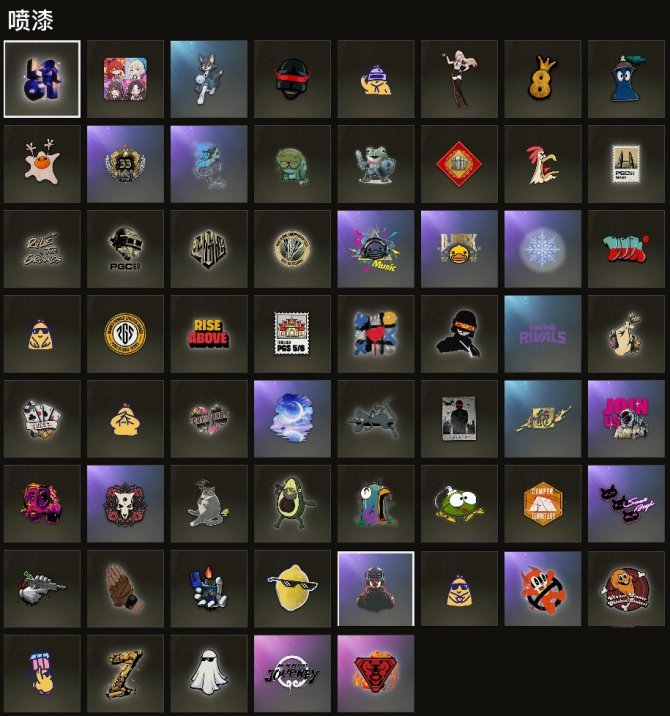Screen dimensions: 670x716
Task: Choose the colorful Music helmet spray
Action: tap(375, 248)
